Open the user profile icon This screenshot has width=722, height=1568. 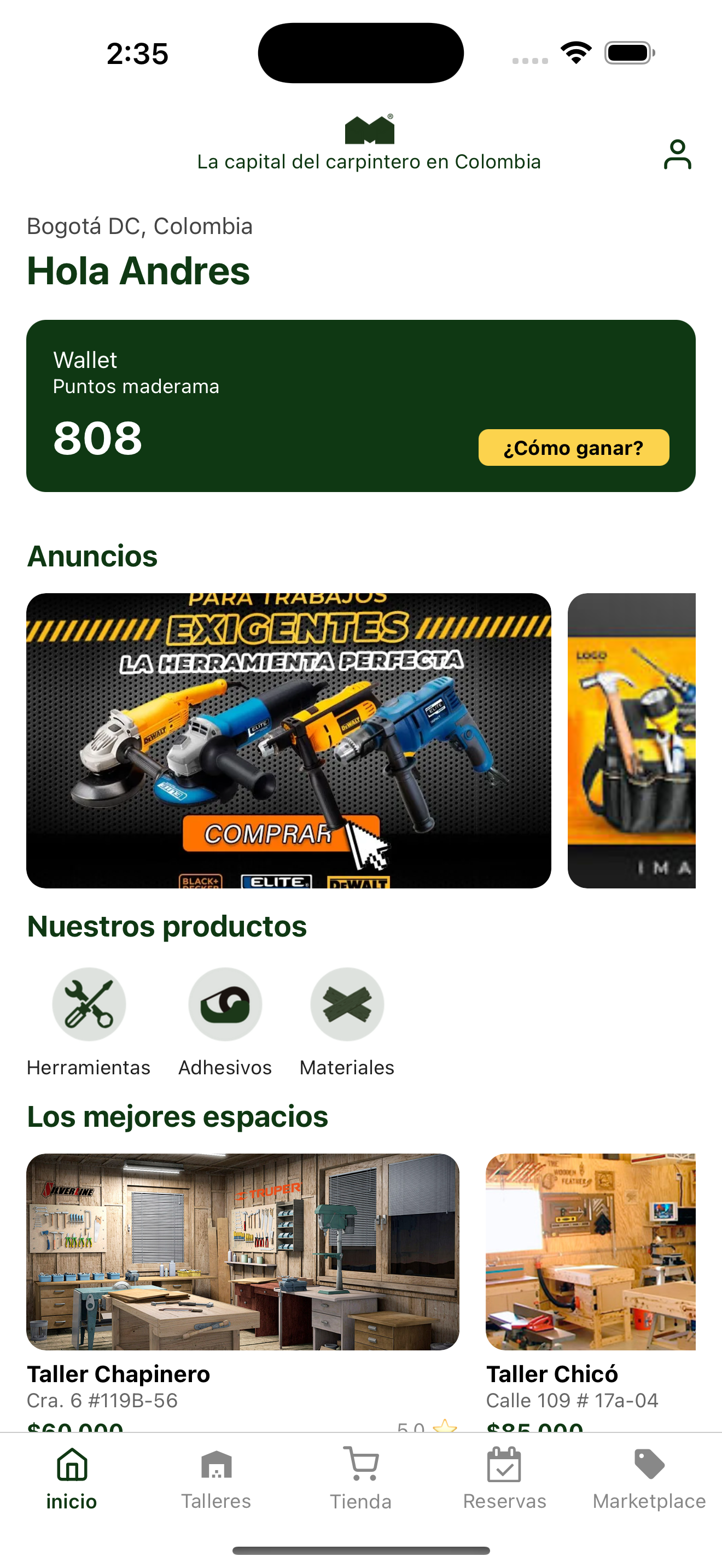coord(677,154)
